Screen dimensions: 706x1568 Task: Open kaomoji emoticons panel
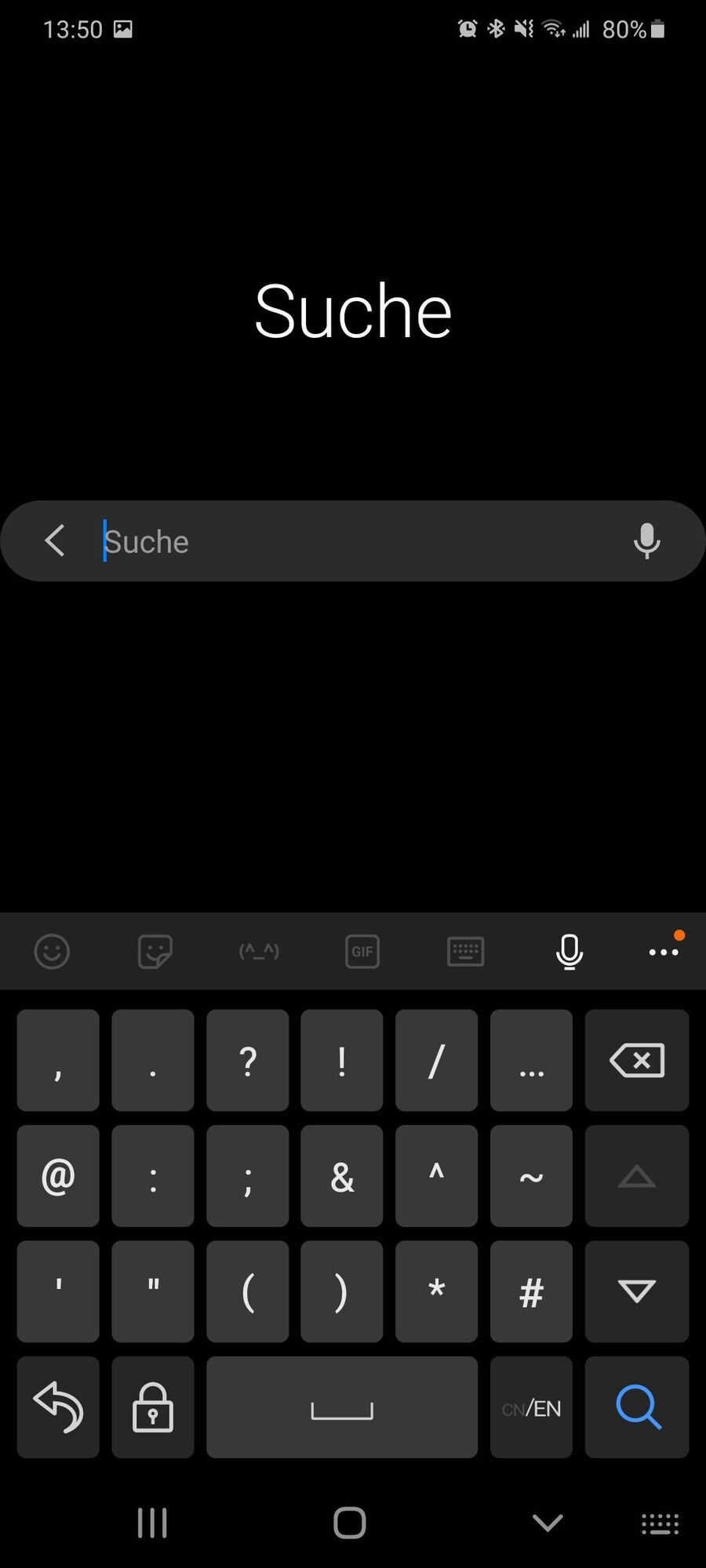click(259, 952)
